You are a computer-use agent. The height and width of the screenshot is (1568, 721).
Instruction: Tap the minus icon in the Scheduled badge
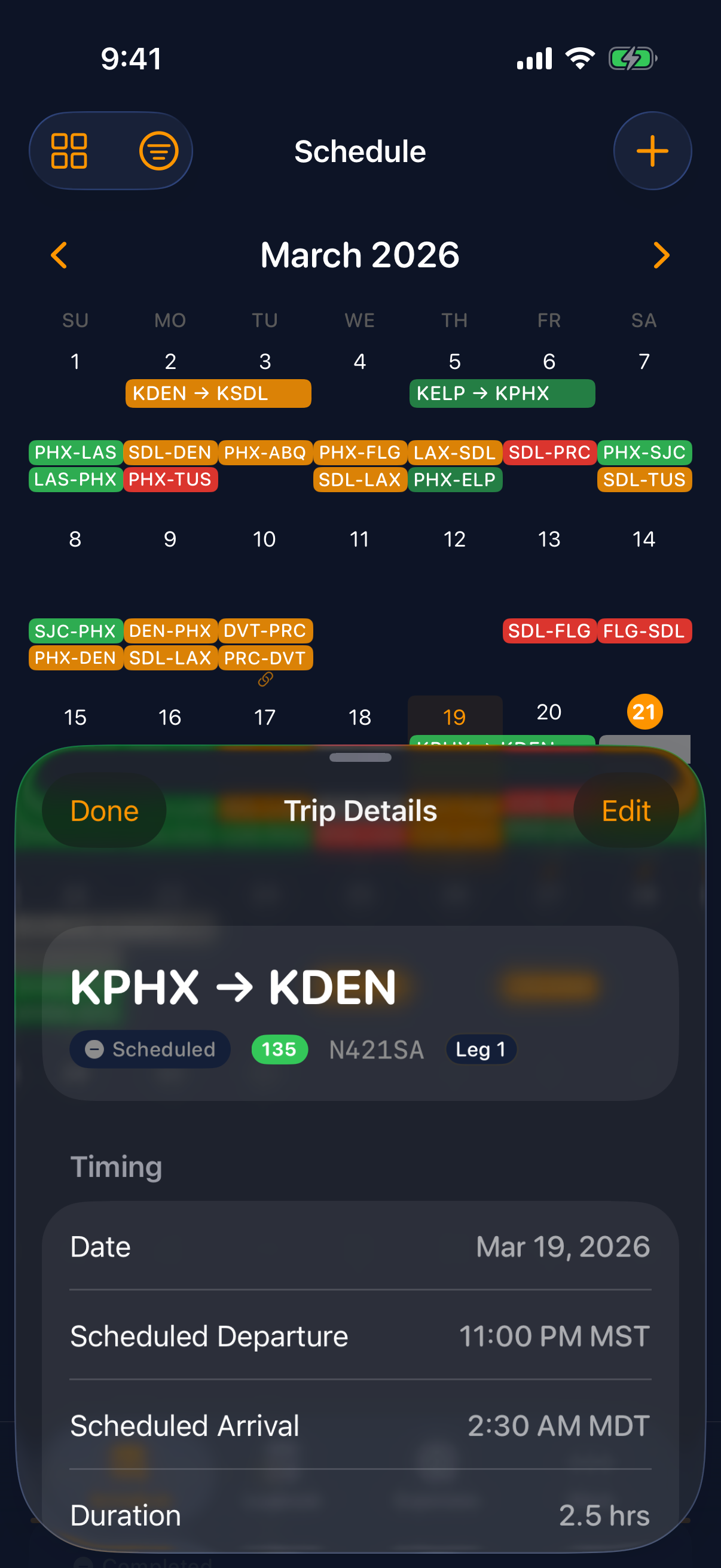[x=95, y=1050]
